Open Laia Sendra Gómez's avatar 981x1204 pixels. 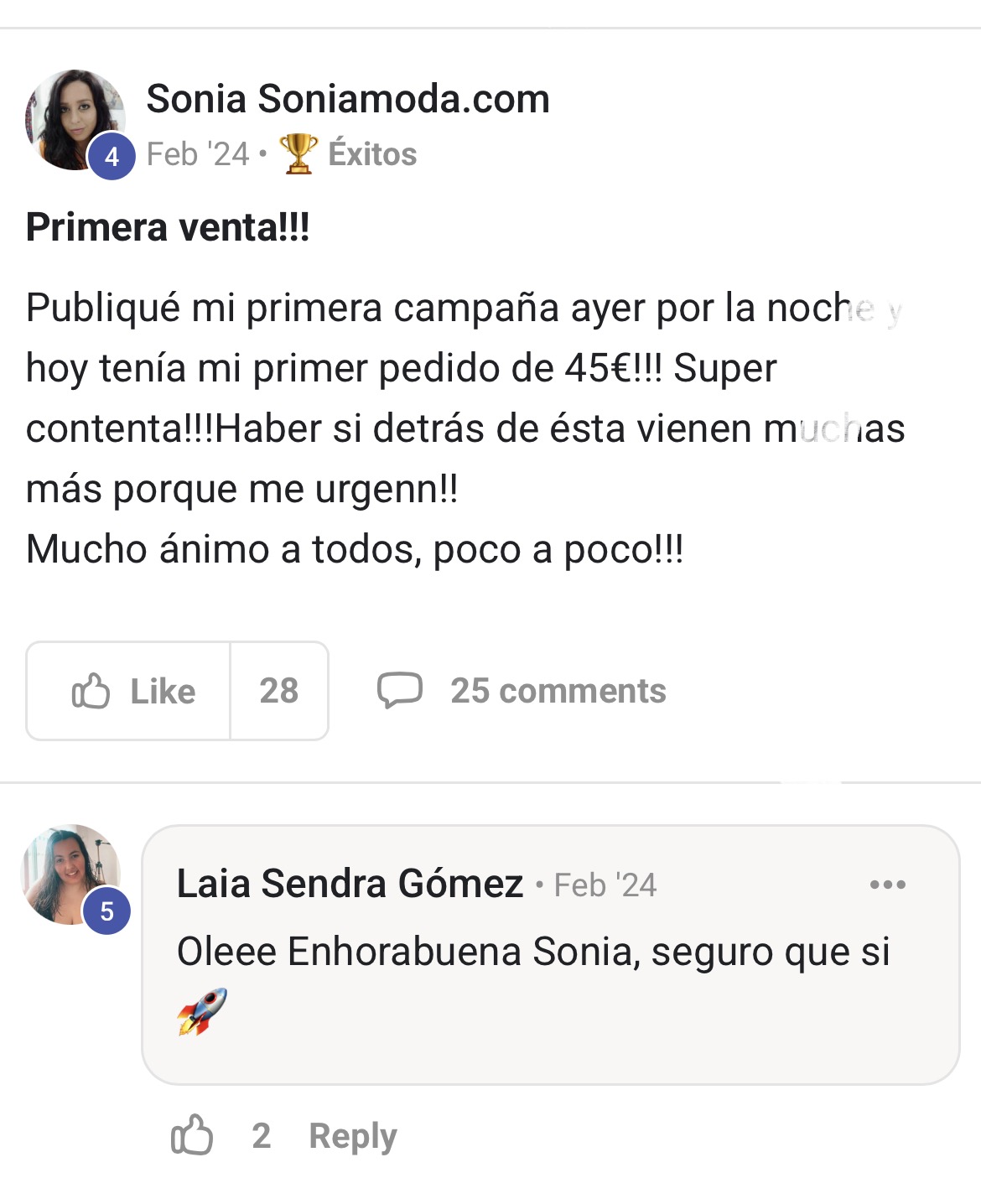click(70, 874)
